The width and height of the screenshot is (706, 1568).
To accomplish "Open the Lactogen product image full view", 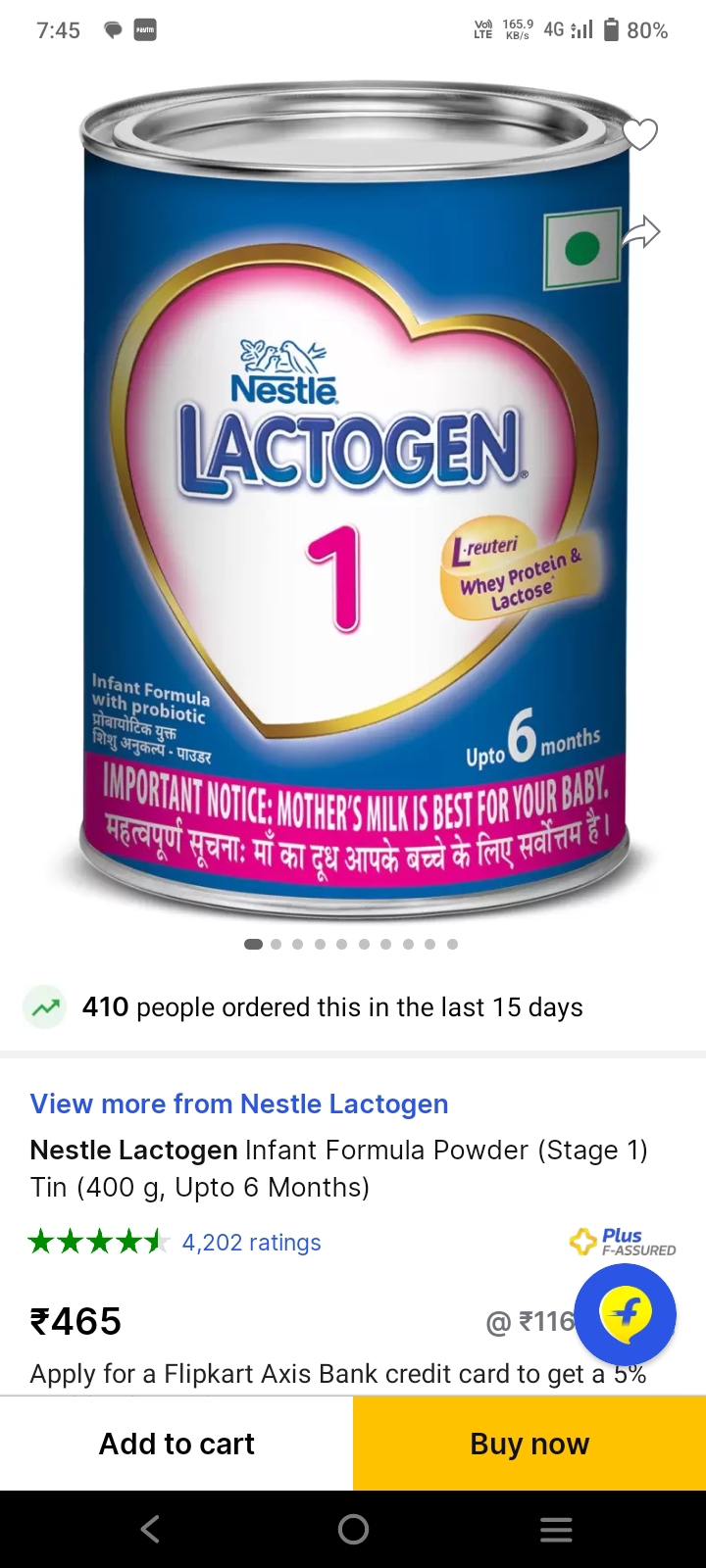I will [355, 500].
